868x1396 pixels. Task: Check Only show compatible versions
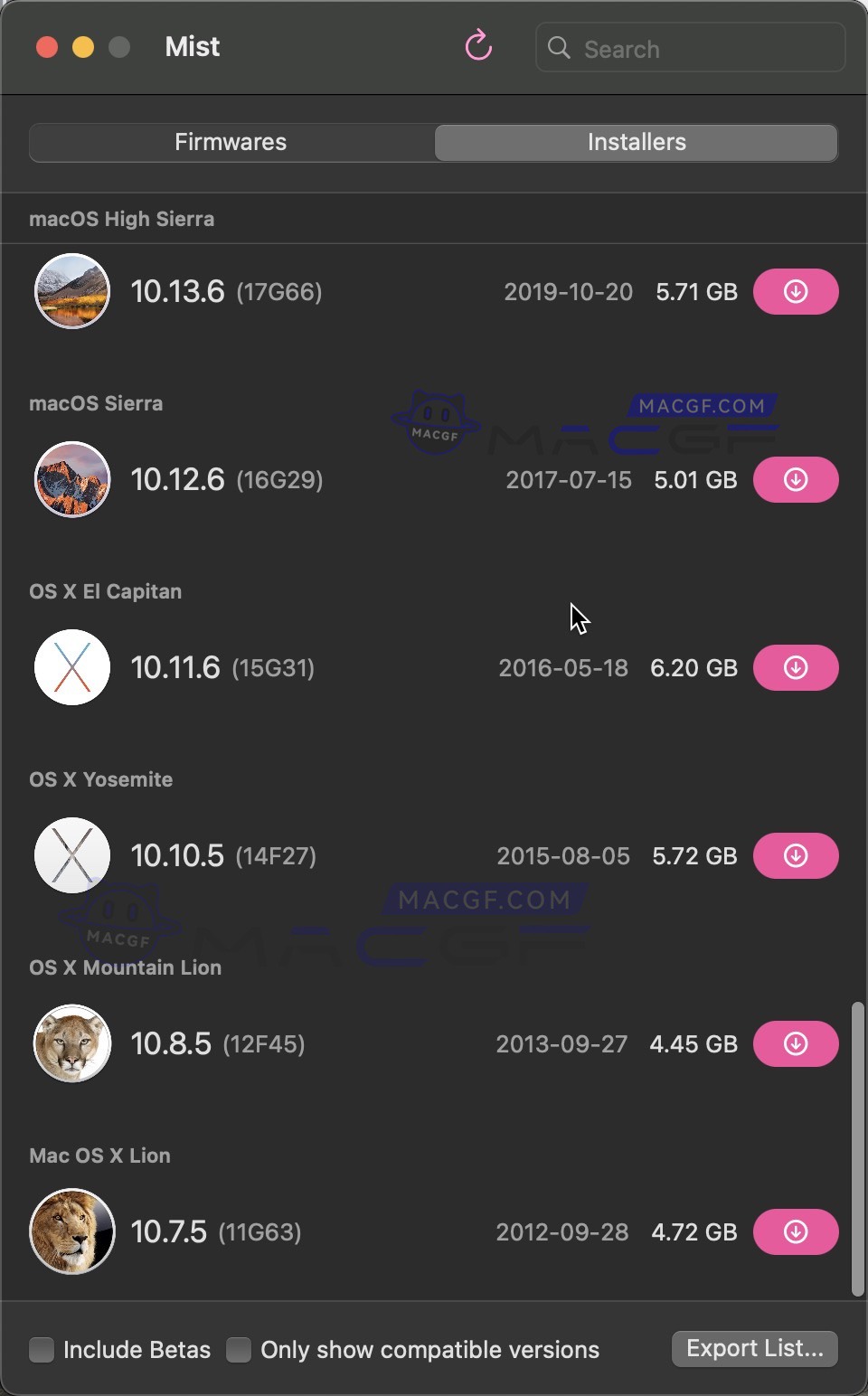pyautogui.click(x=239, y=1349)
